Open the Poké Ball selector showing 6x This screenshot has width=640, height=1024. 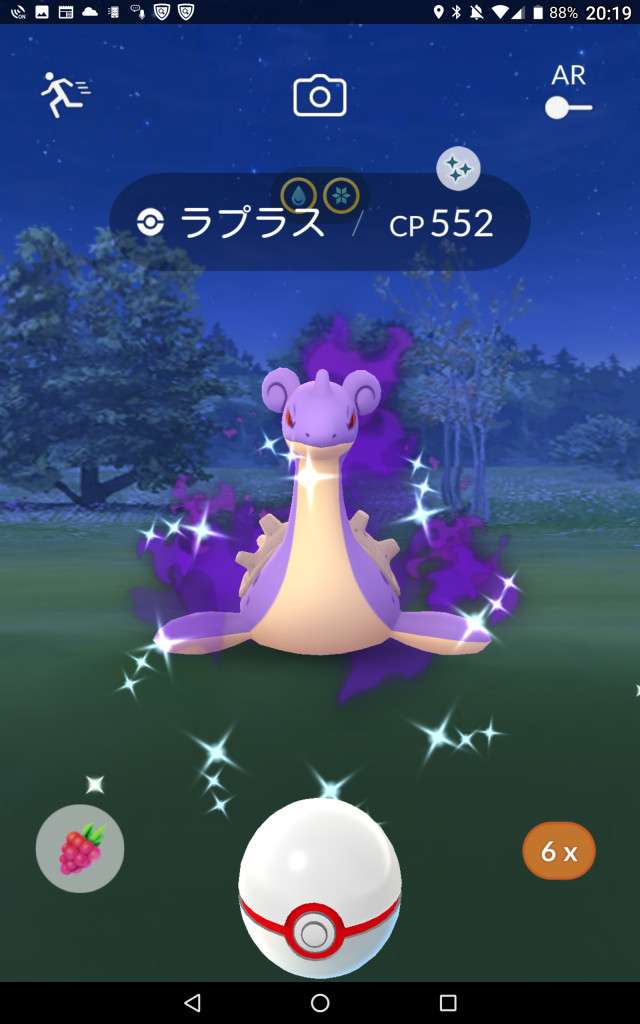point(559,852)
